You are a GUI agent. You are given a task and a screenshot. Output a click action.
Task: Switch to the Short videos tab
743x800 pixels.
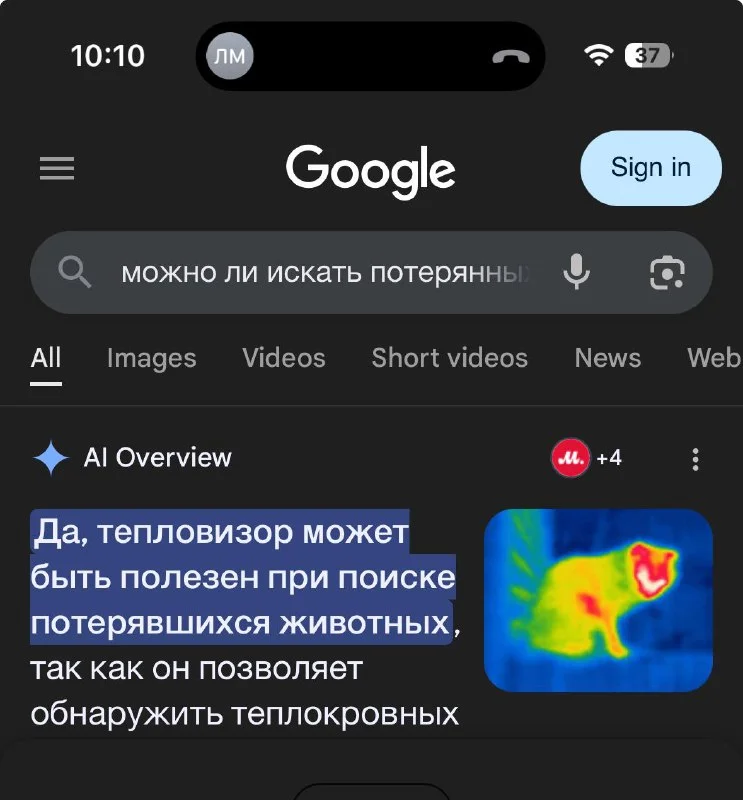(449, 358)
